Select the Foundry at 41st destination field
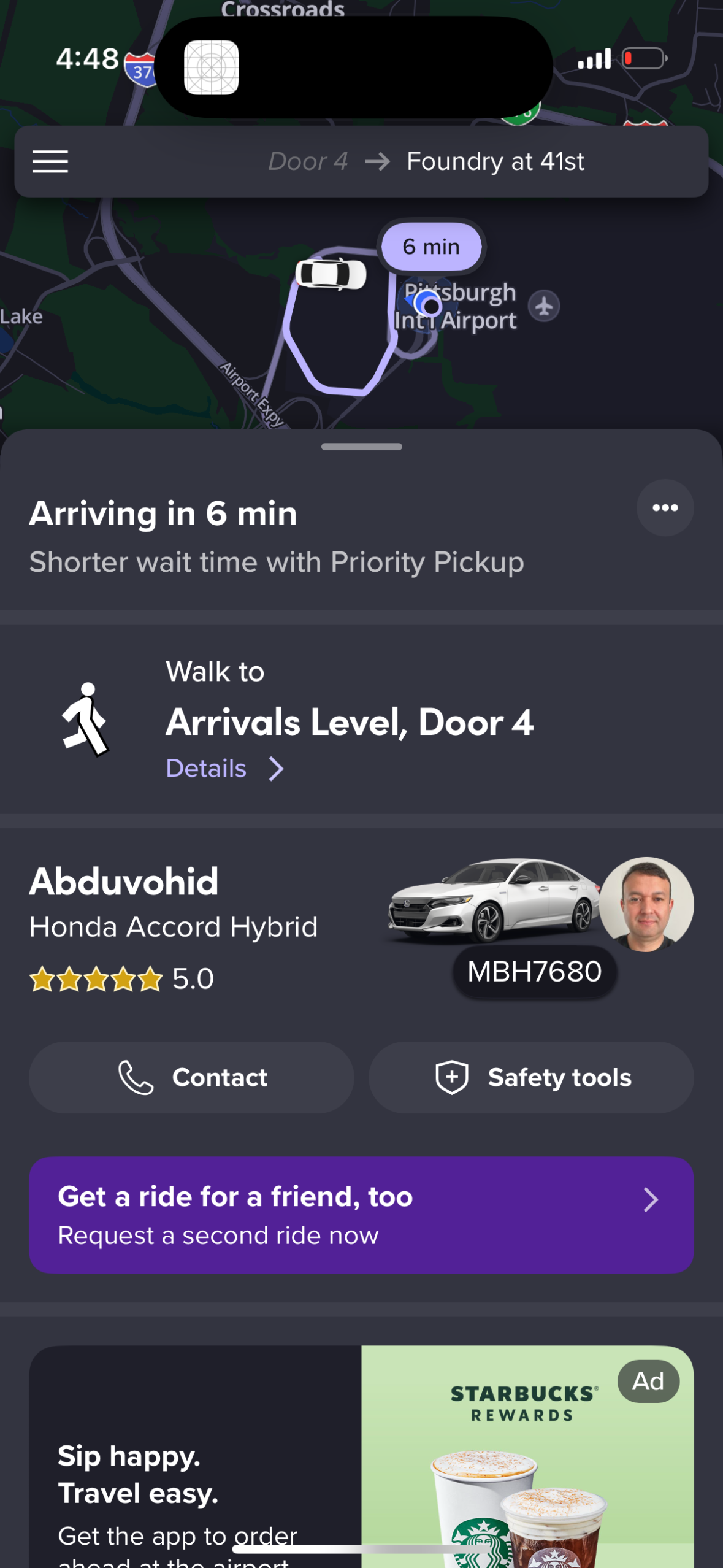Image resolution: width=723 pixels, height=1568 pixels. coord(495,161)
